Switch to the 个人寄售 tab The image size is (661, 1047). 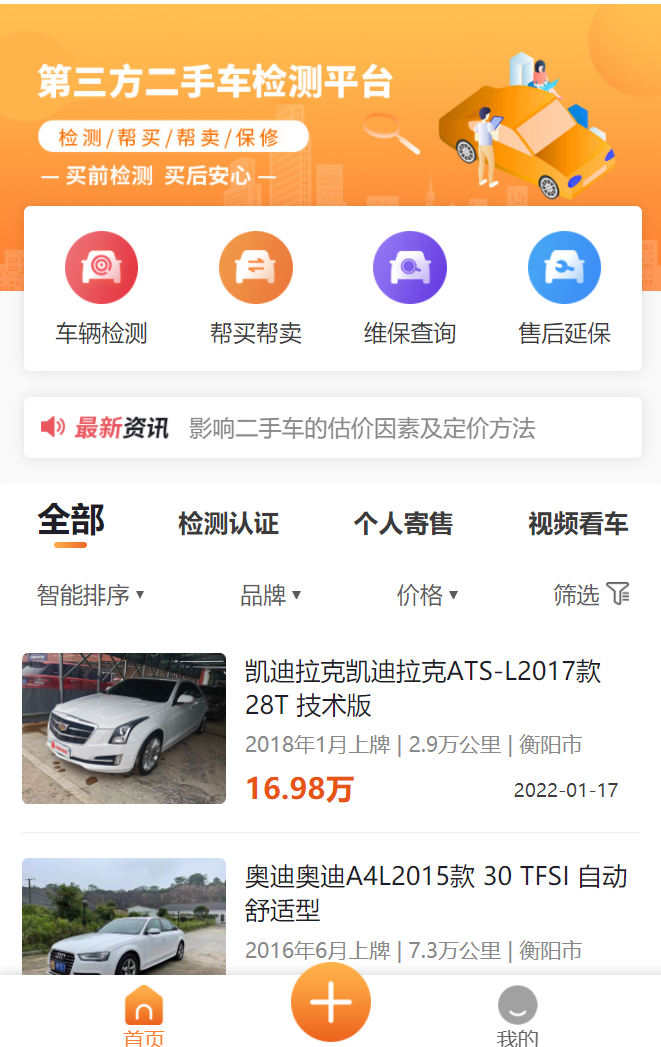click(x=403, y=523)
